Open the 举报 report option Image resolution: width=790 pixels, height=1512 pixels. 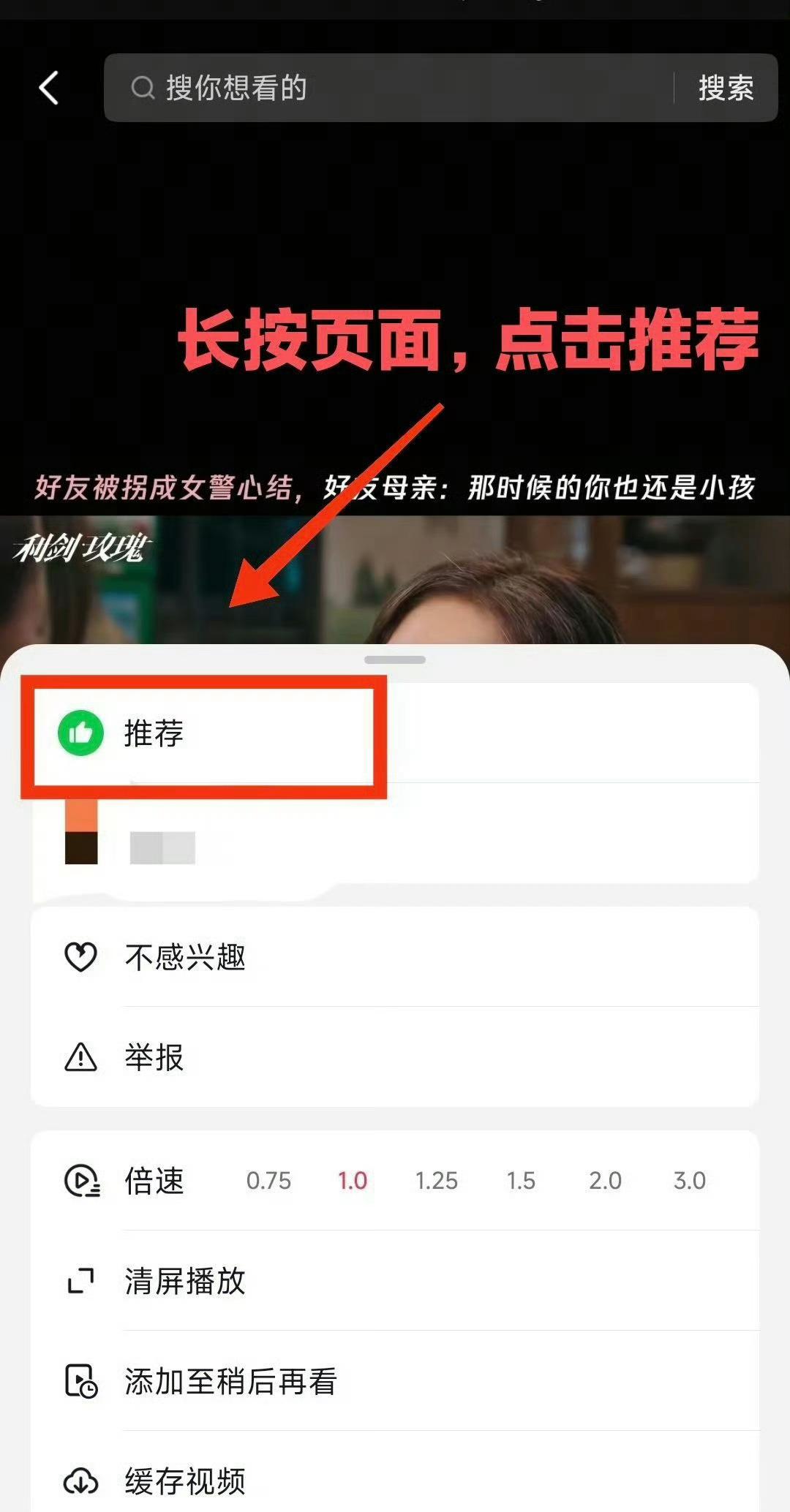tap(395, 1057)
